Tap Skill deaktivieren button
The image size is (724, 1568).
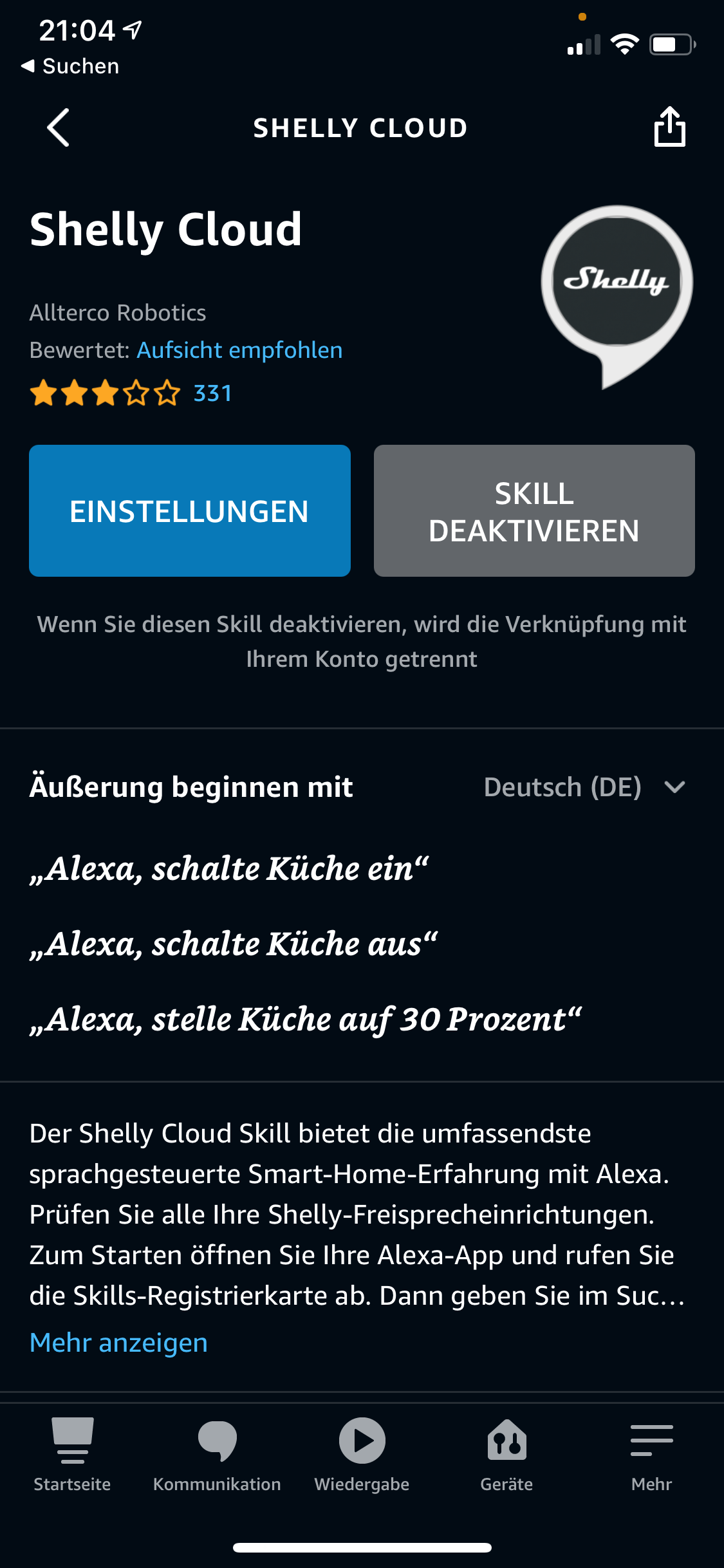(x=534, y=511)
